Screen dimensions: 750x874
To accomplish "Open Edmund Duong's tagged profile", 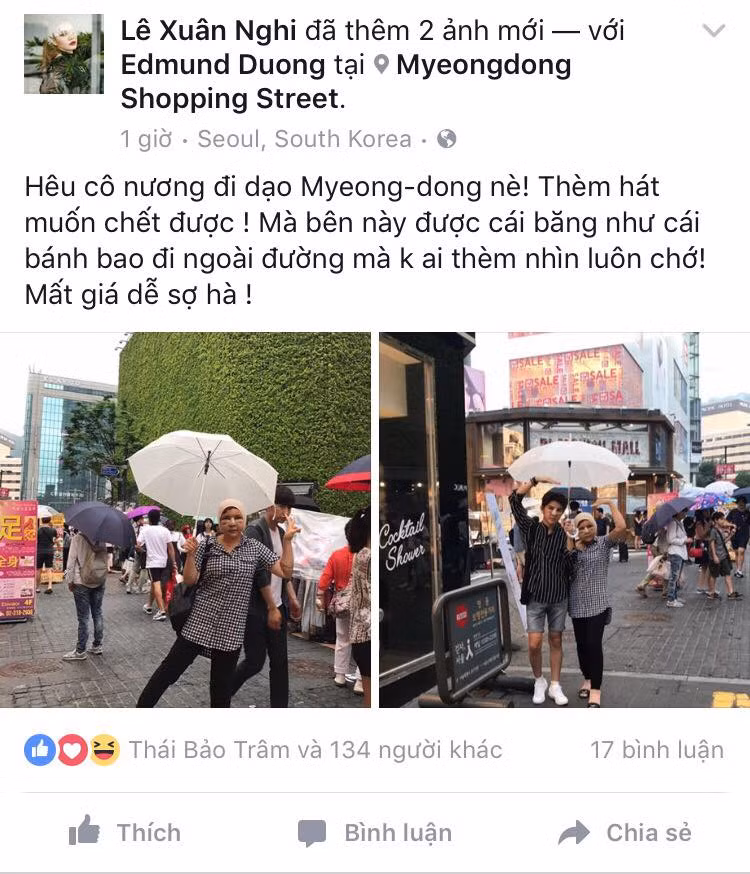I will [223, 66].
